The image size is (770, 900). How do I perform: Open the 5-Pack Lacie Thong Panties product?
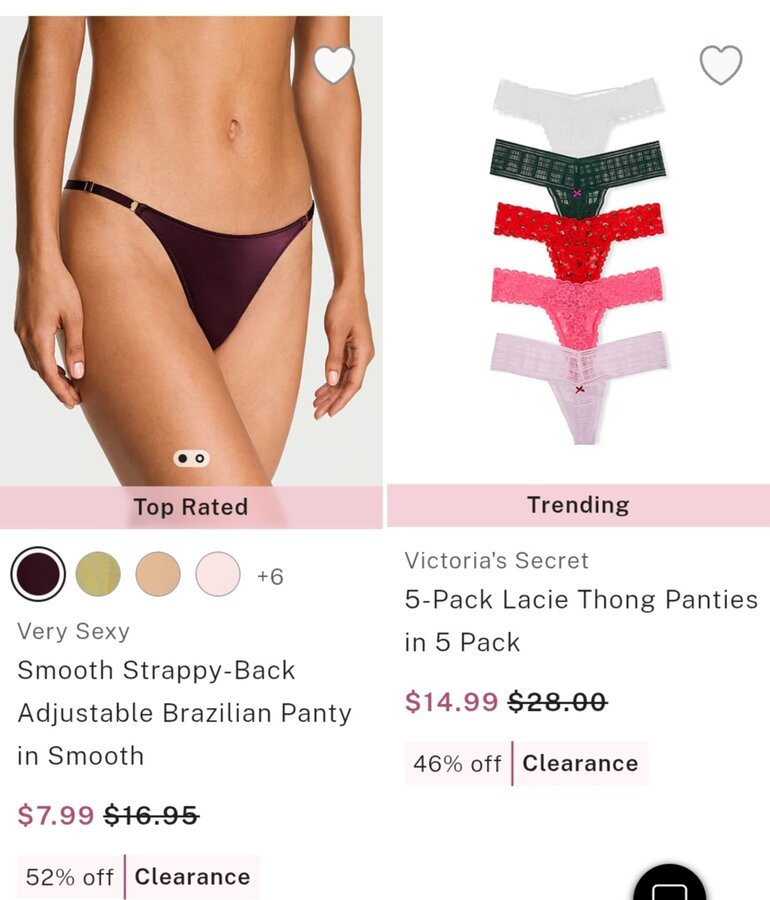coord(581,620)
